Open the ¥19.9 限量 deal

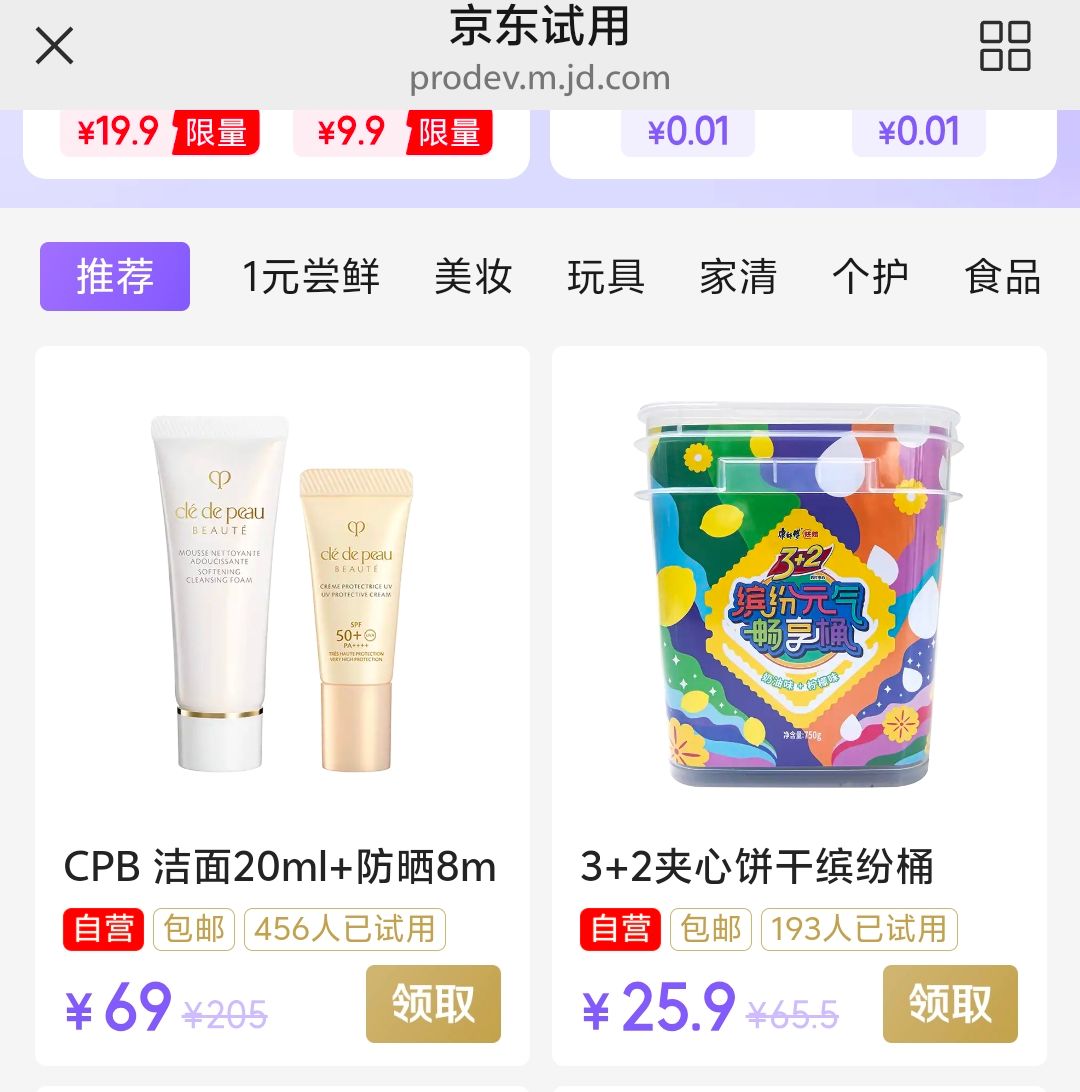pos(160,132)
